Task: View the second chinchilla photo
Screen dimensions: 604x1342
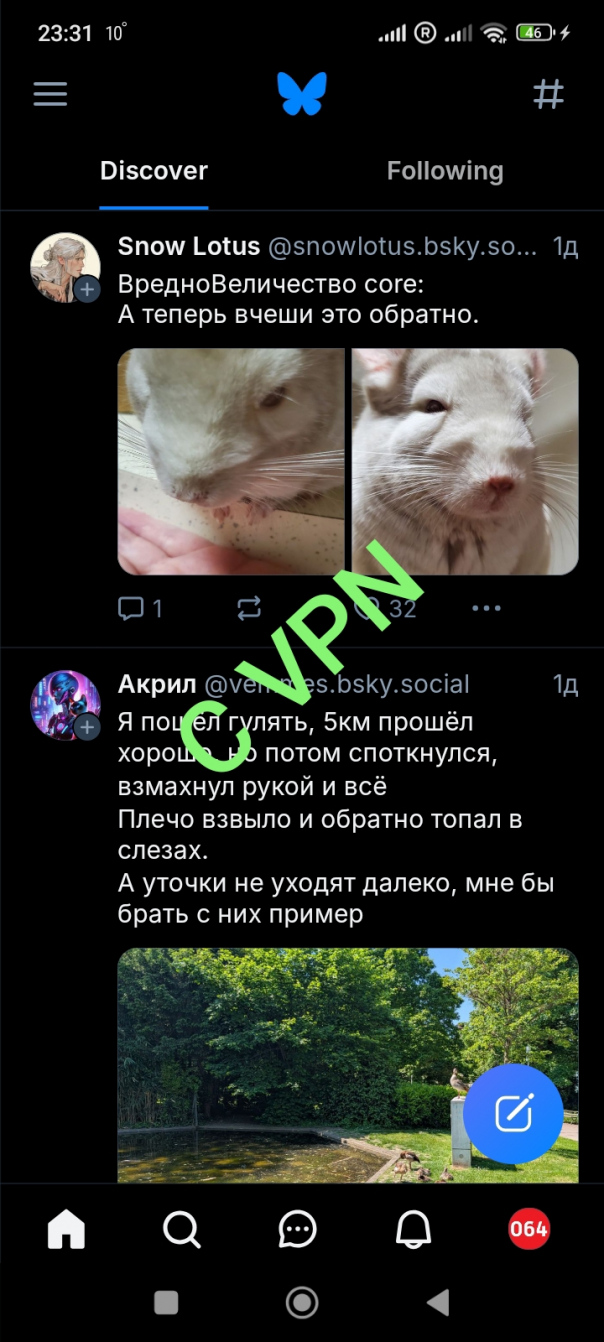Action: coord(465,461)
